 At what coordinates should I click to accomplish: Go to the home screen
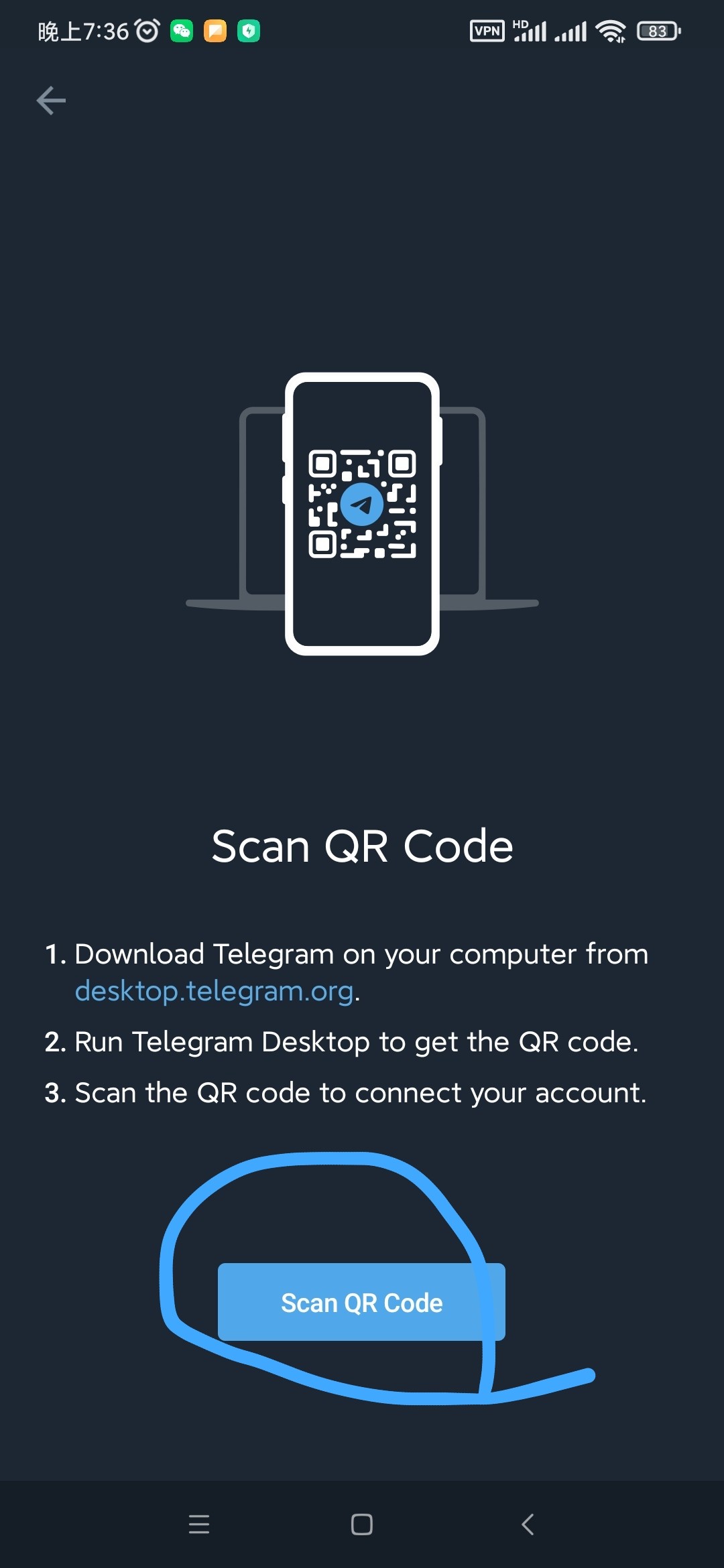(362, 1524)
